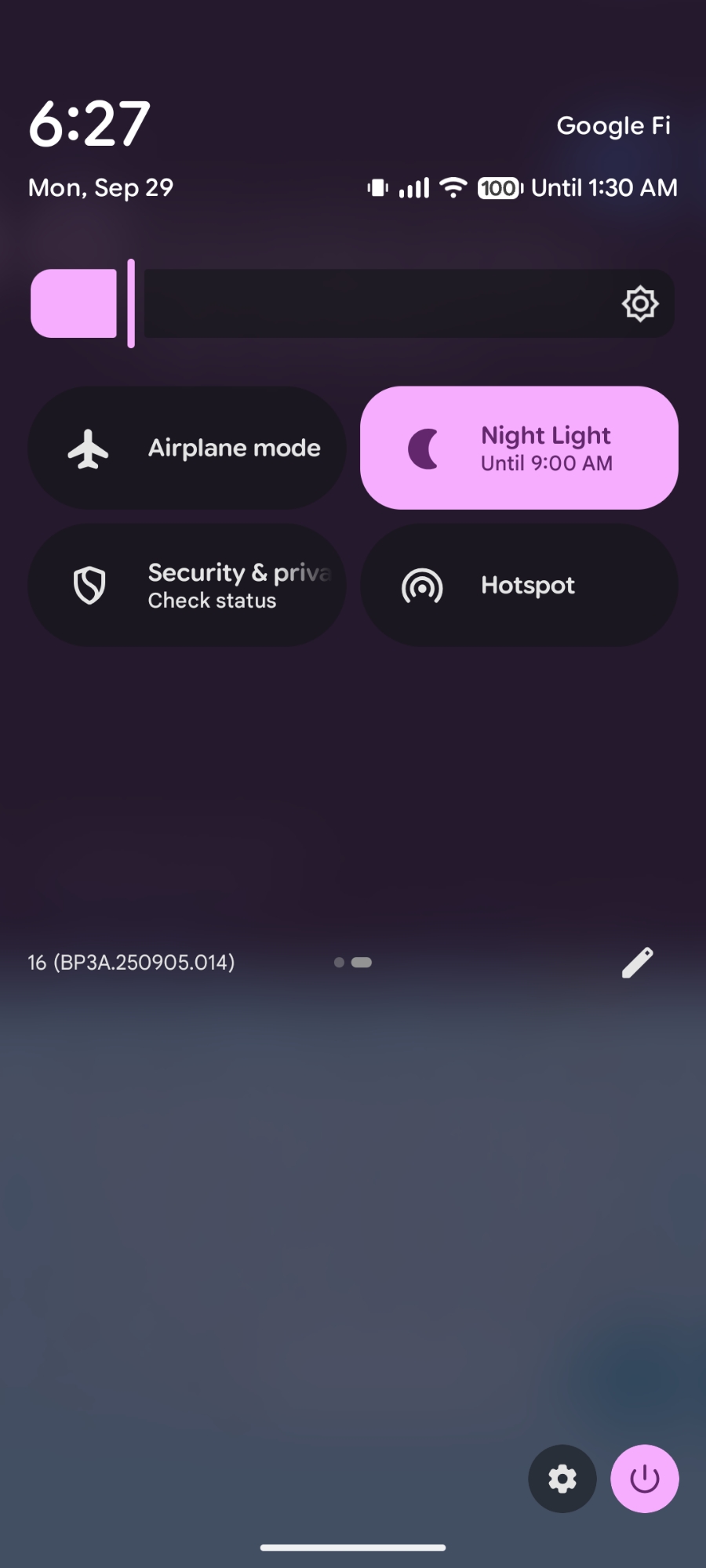Edit quick settings tiles with pencil
706x1568 pixels.
tap(637, 963)
